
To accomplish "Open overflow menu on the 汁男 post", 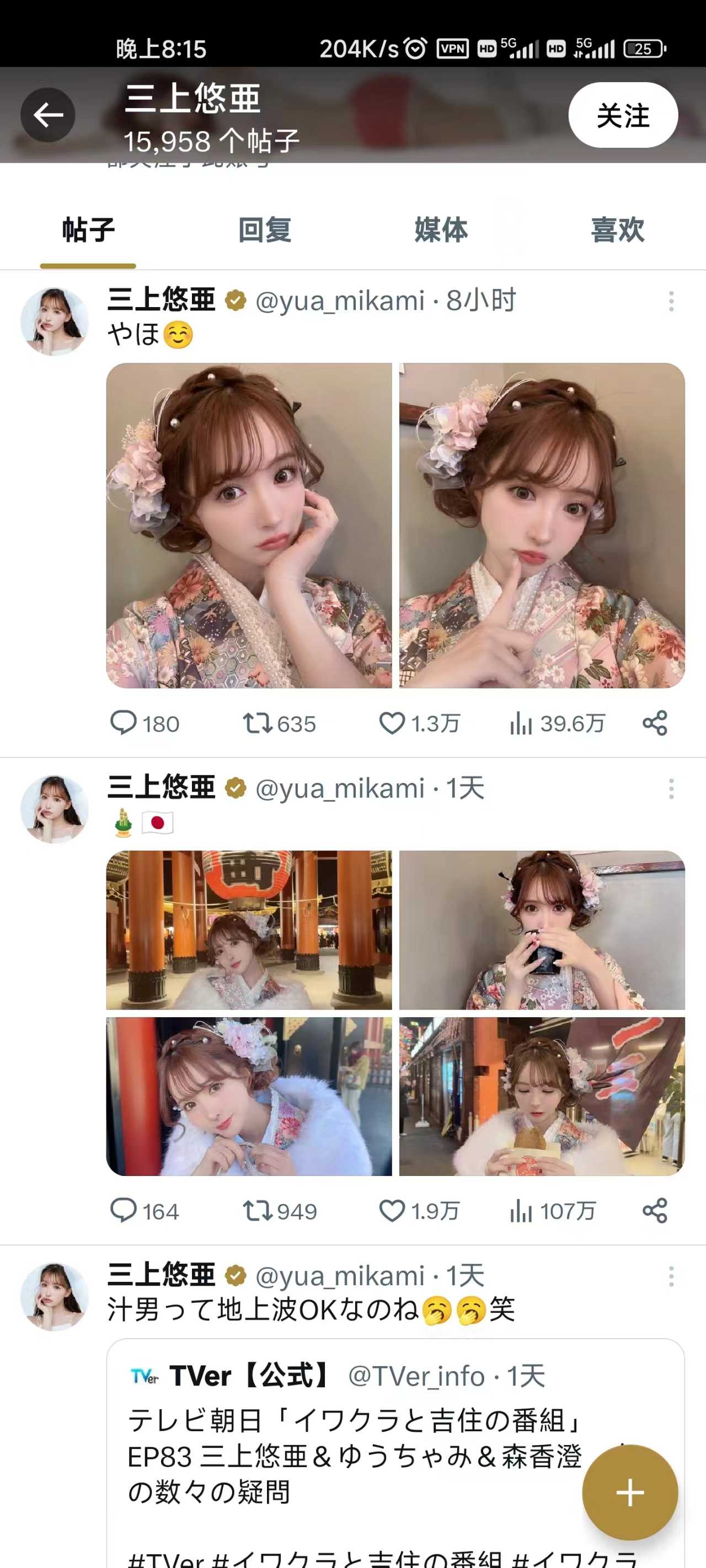I will [671, 1276].
